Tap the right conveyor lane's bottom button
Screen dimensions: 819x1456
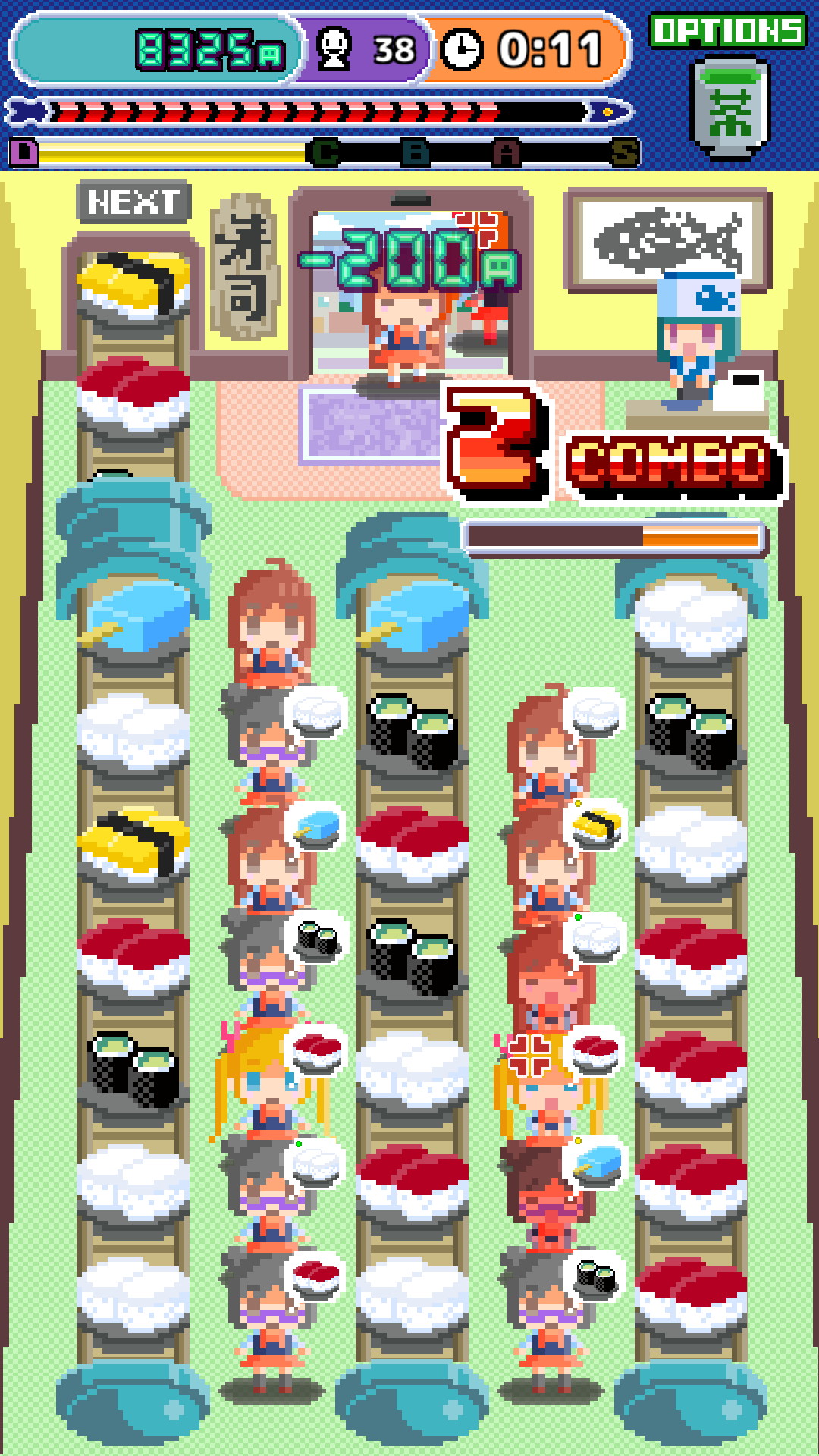pyautogui.click(x=690, y=1403)
